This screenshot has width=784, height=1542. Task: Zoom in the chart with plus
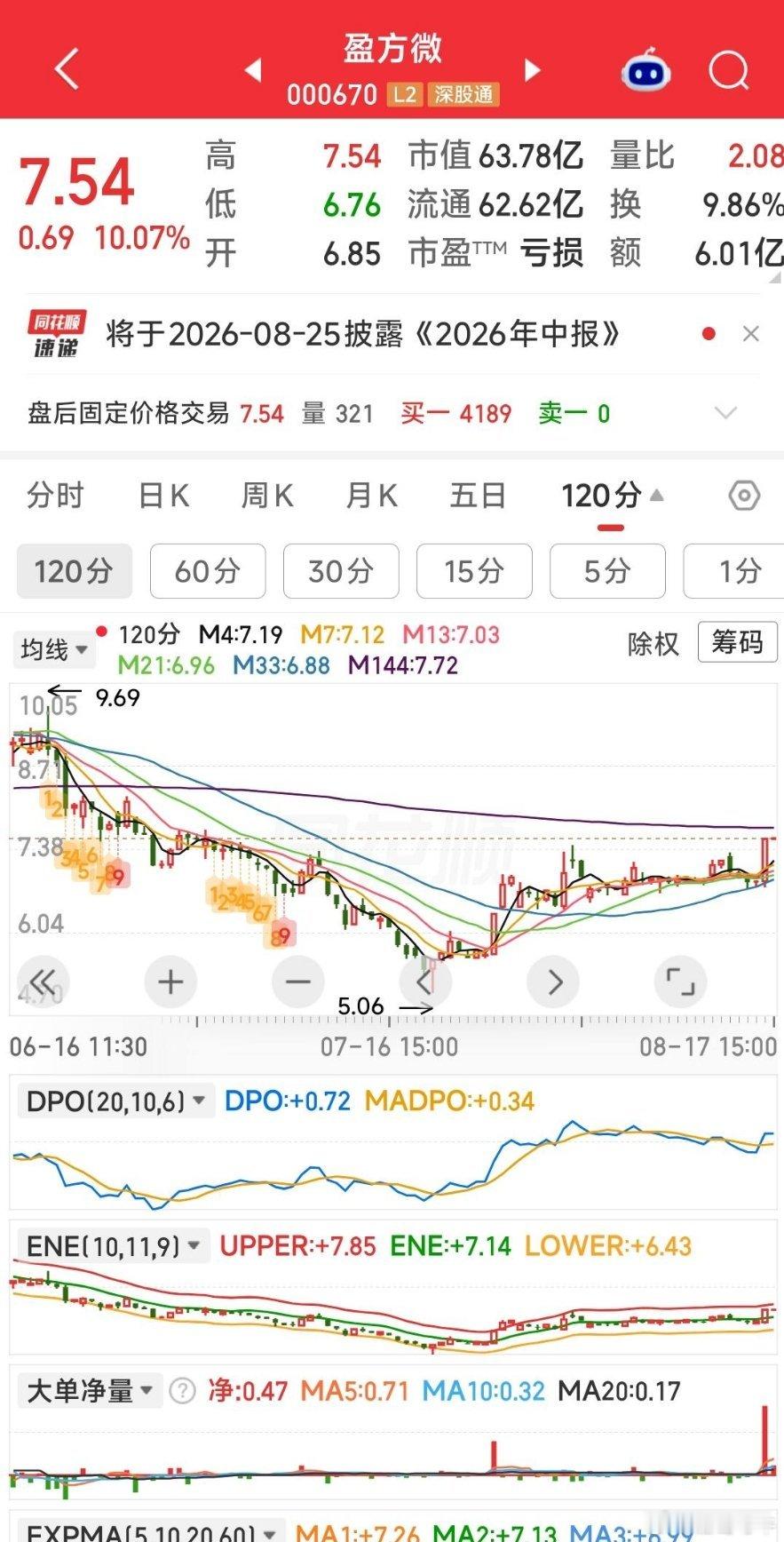[x=170, y=982]
